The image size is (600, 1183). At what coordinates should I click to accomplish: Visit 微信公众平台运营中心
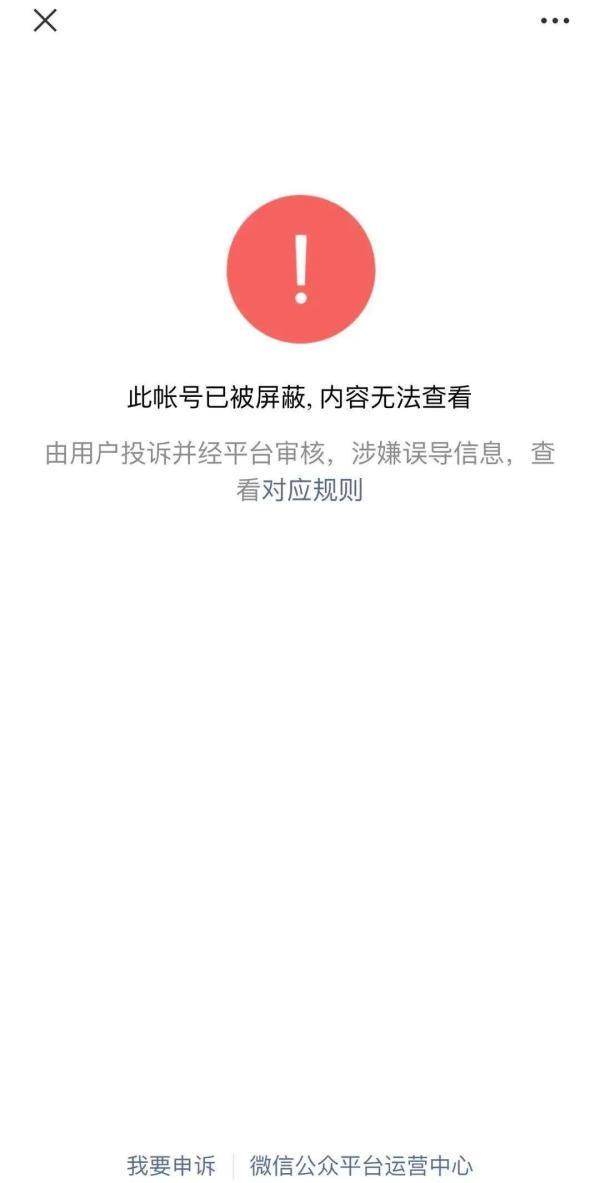click(361, 1165)
